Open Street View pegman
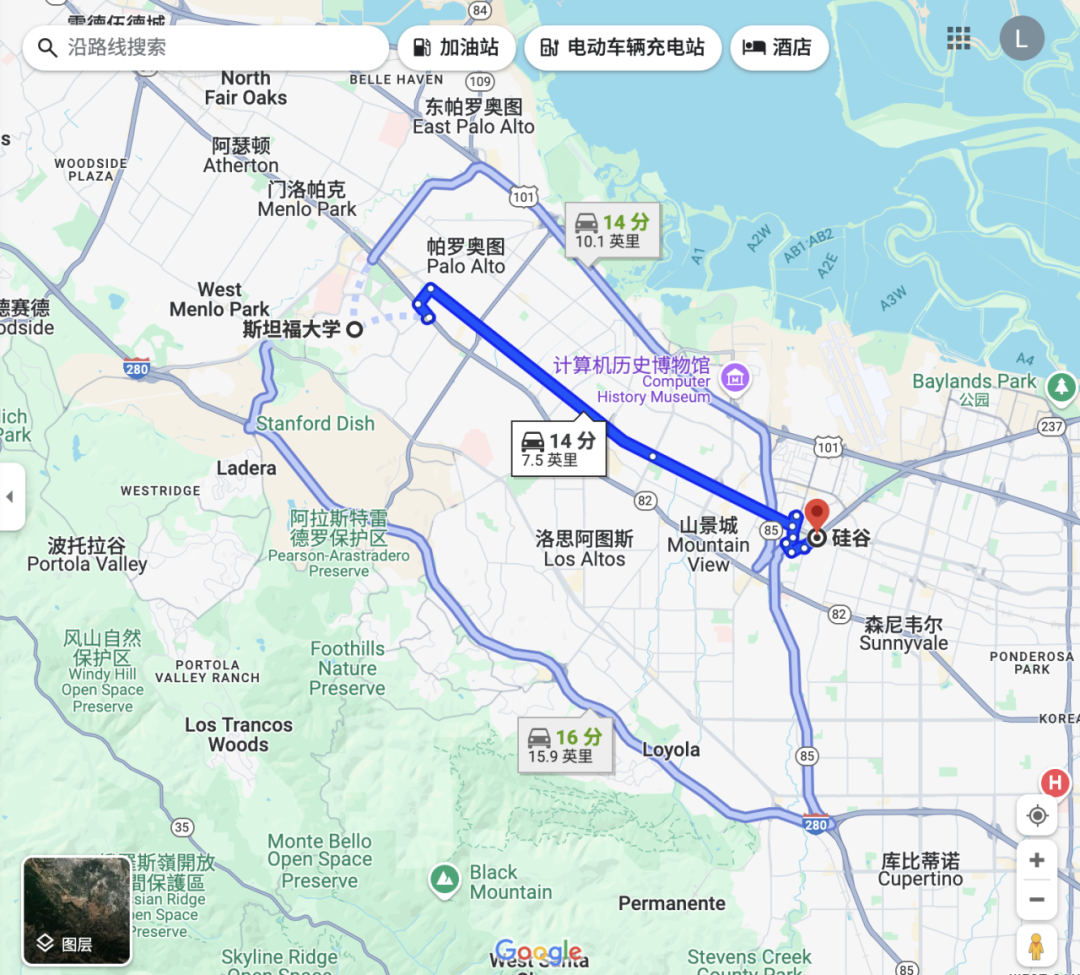The height and width of the screenshot is (975, 1080). pyautogui.click(x=1037, y=945)
